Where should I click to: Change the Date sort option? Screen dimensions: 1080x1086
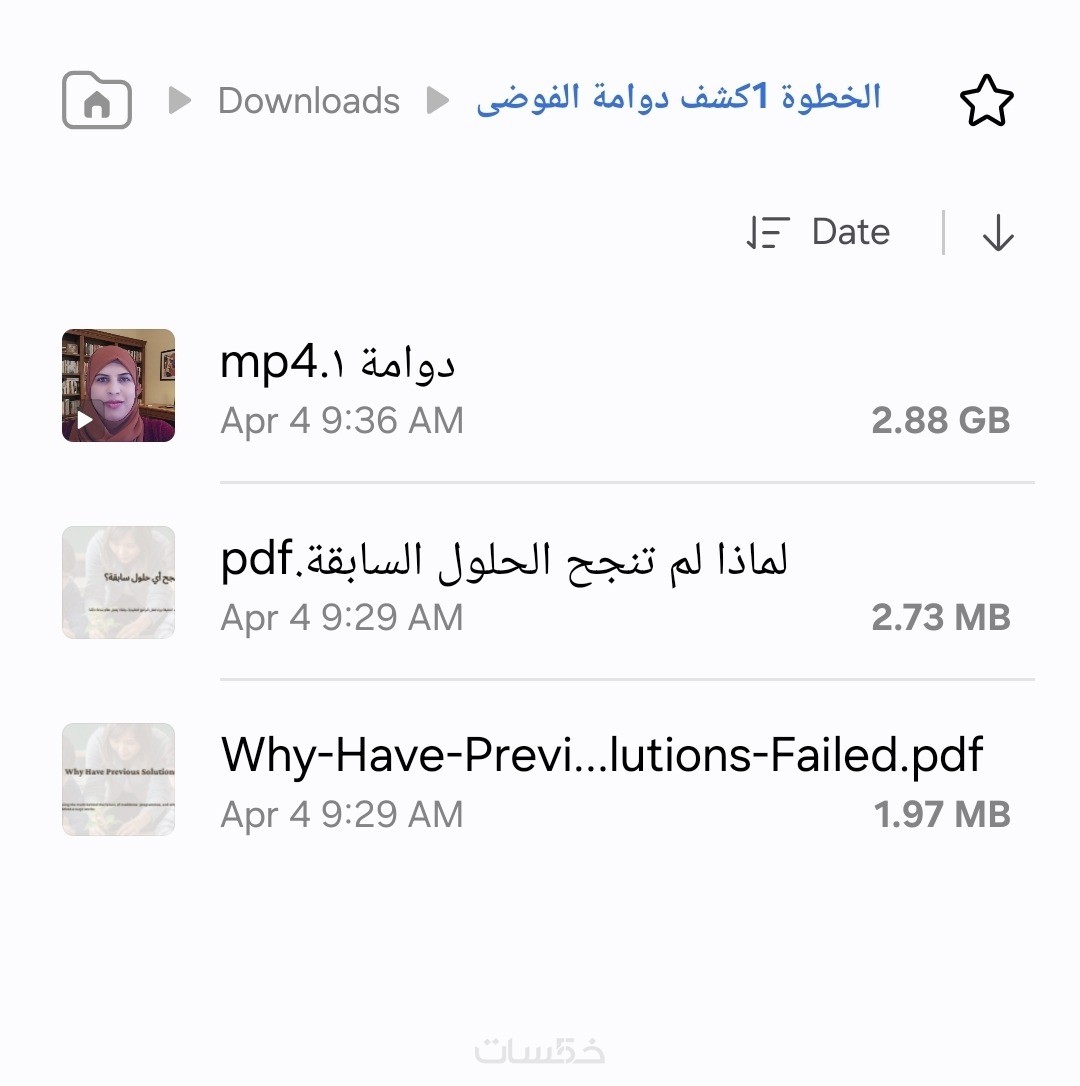819,232
